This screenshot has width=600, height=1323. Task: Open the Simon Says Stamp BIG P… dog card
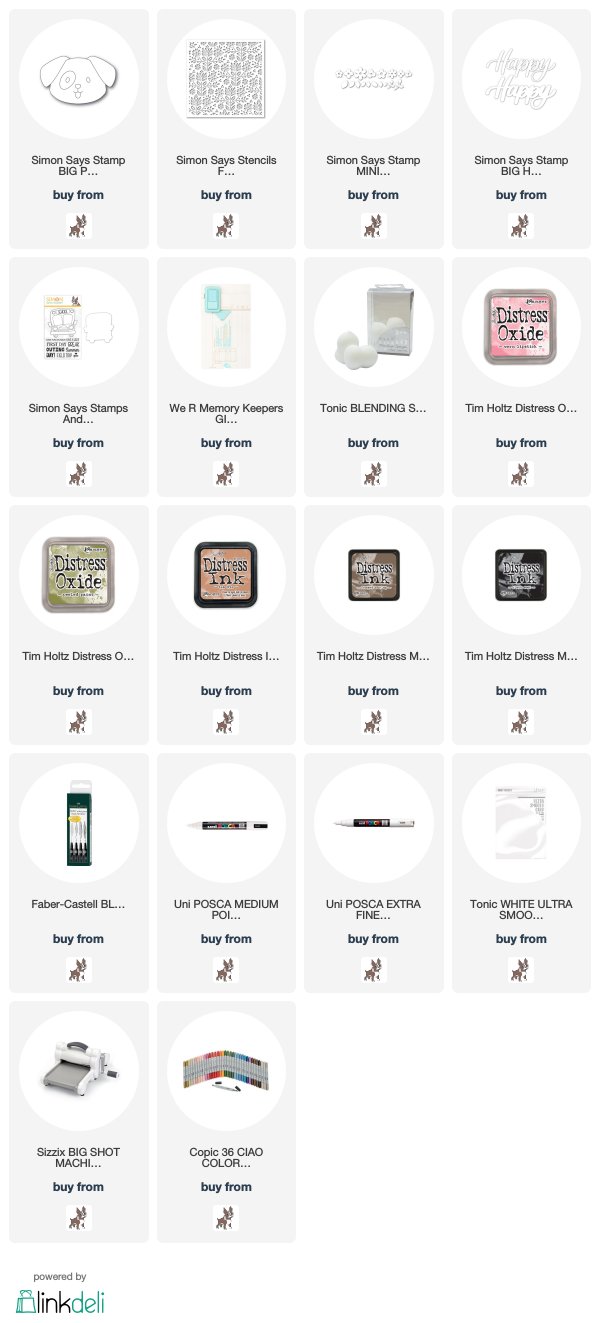pyautogui.click(x=78, y=129)
